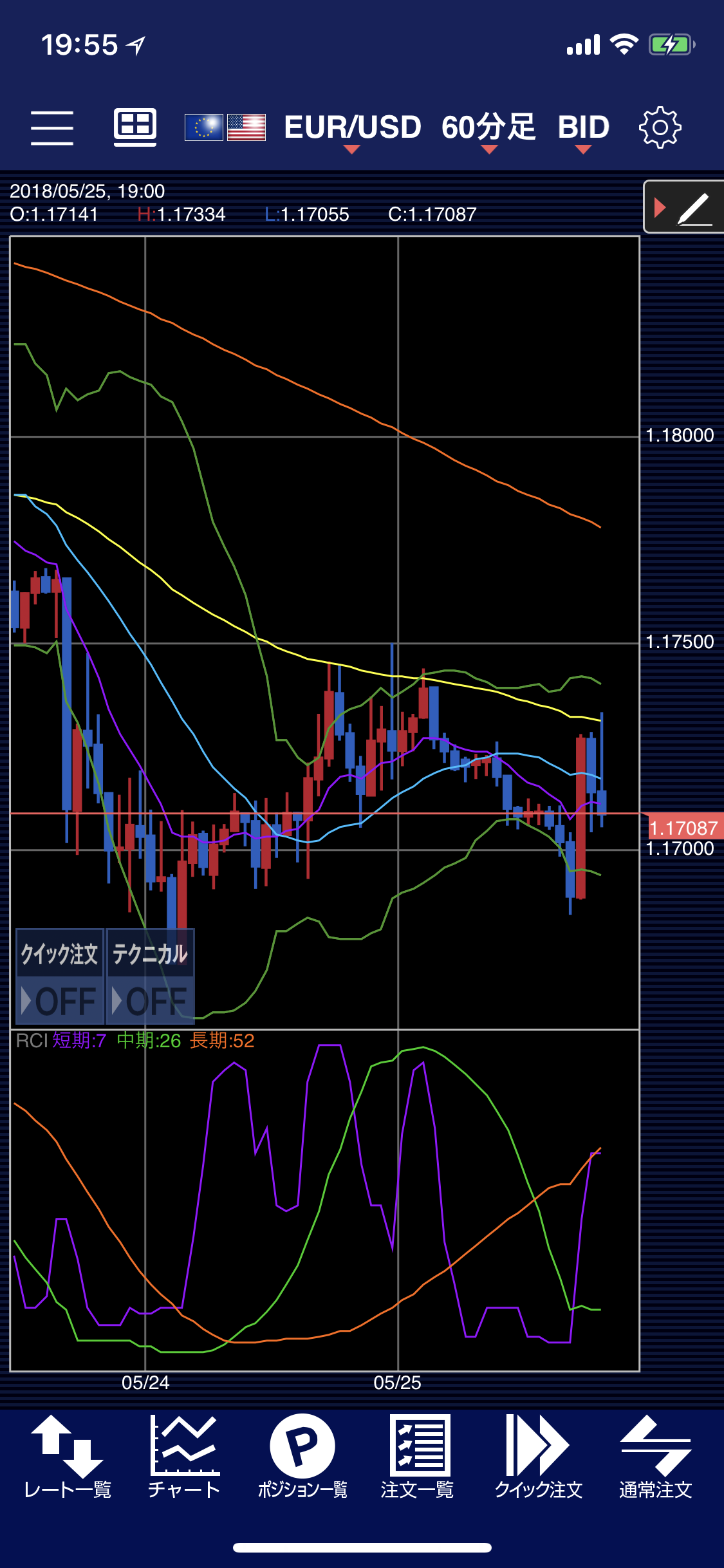Toggle テクニカル indicators display
The image size is (724, 1568).
click(151, 976)
